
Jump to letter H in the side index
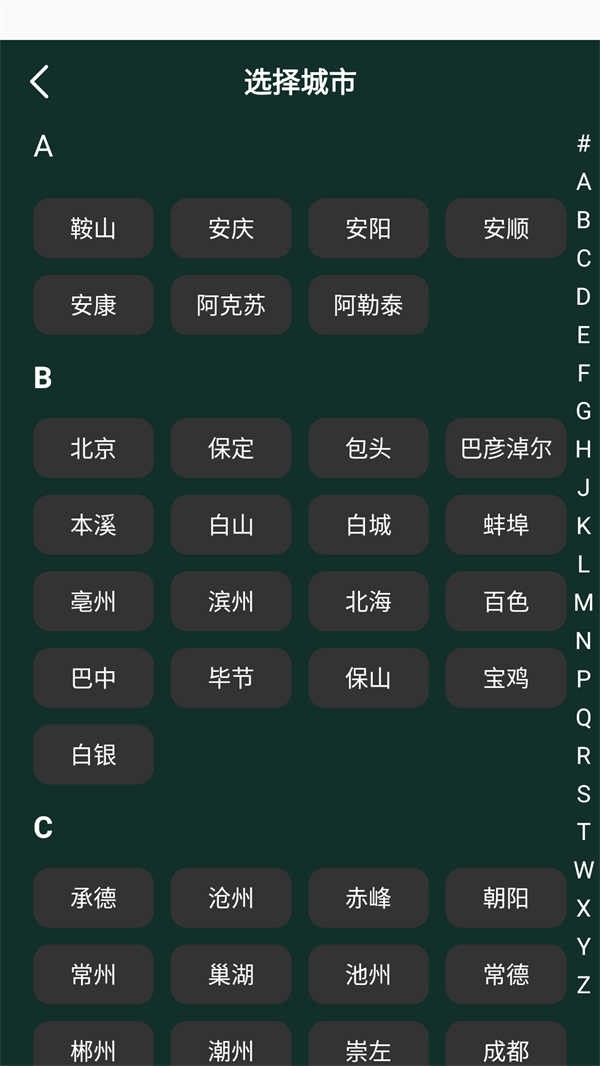click(583, 449)
